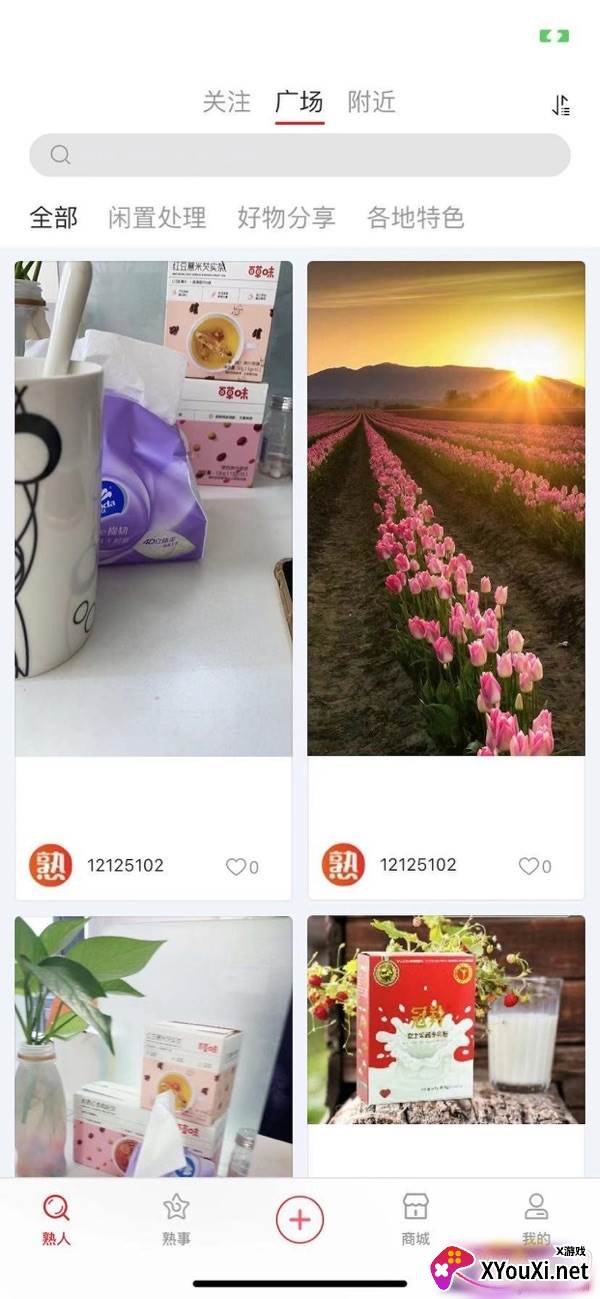Switch to the 熟事 tab
This screenshot has height=1299, width=600.
tap(176, 1219)
